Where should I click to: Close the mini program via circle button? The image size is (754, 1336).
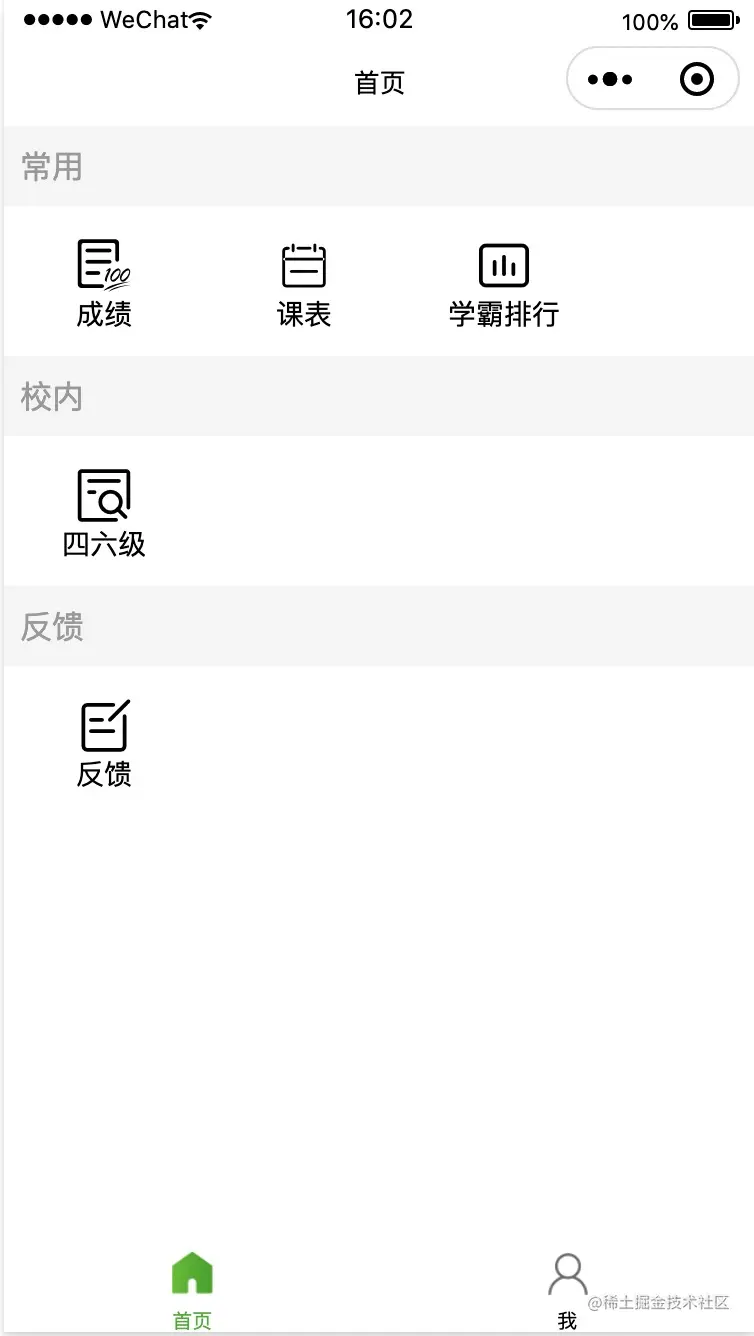(696, 79)
